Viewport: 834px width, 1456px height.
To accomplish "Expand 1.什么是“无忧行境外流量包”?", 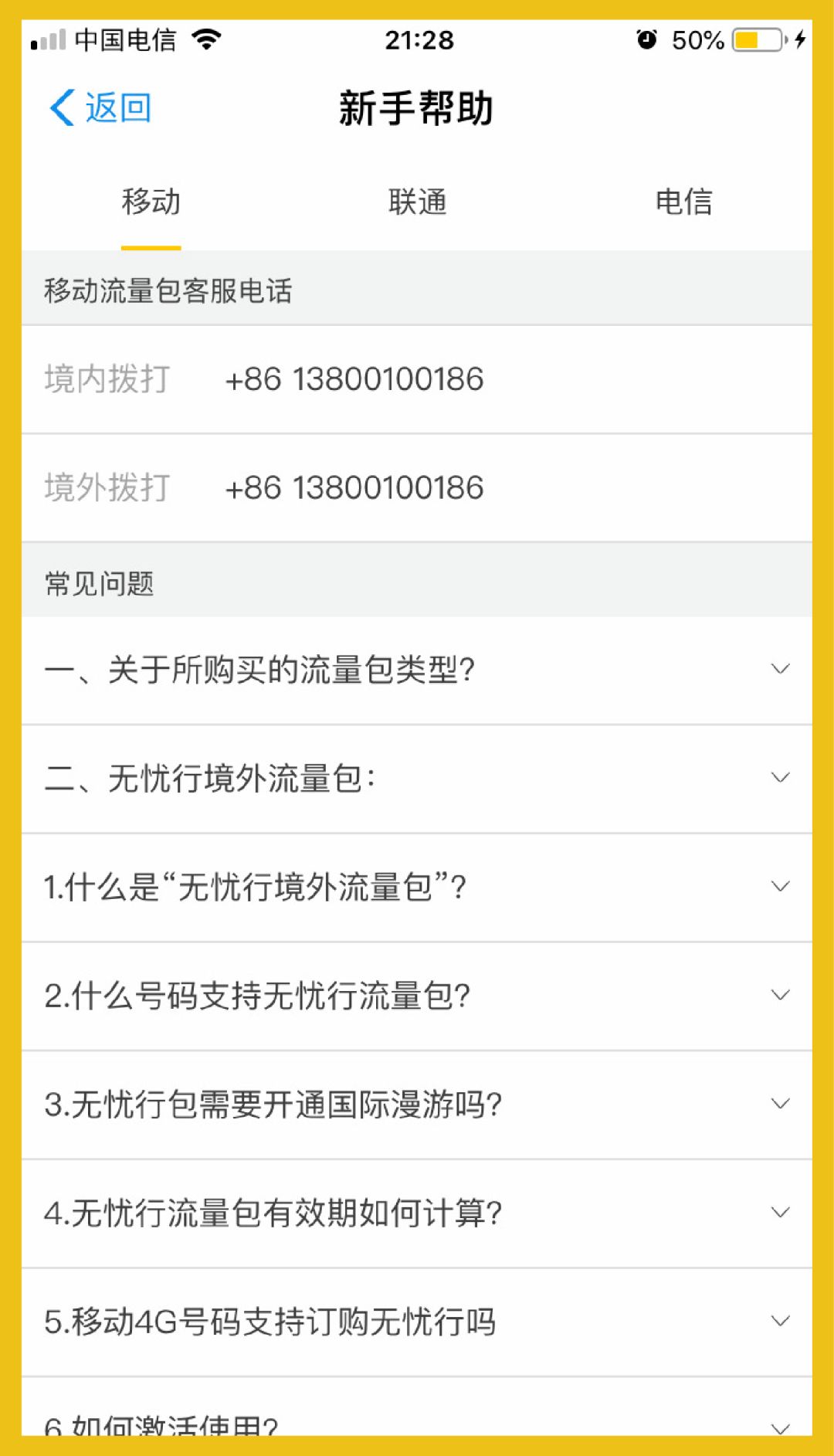I will (x=417, y=887).
